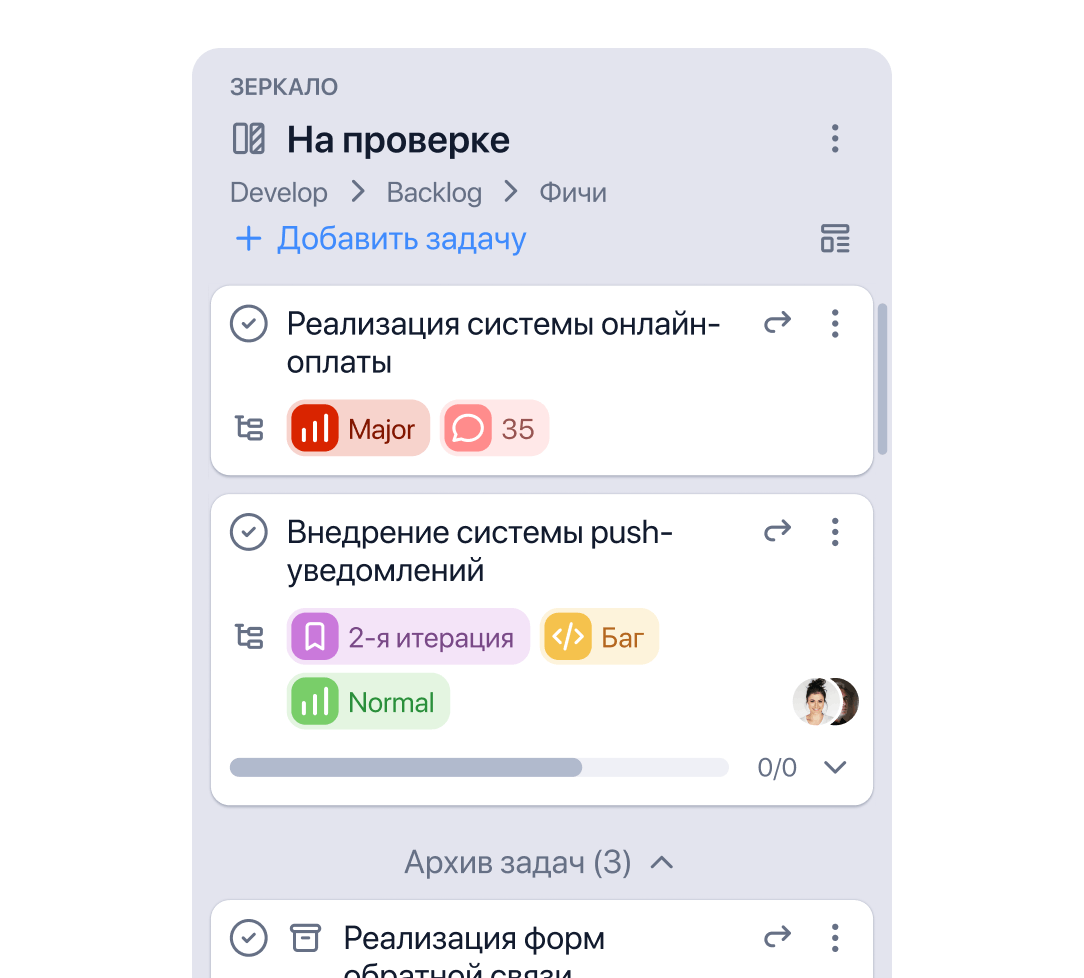Show subtasks of «Реализация системы онлайн-оплаты»

point(249,429)
